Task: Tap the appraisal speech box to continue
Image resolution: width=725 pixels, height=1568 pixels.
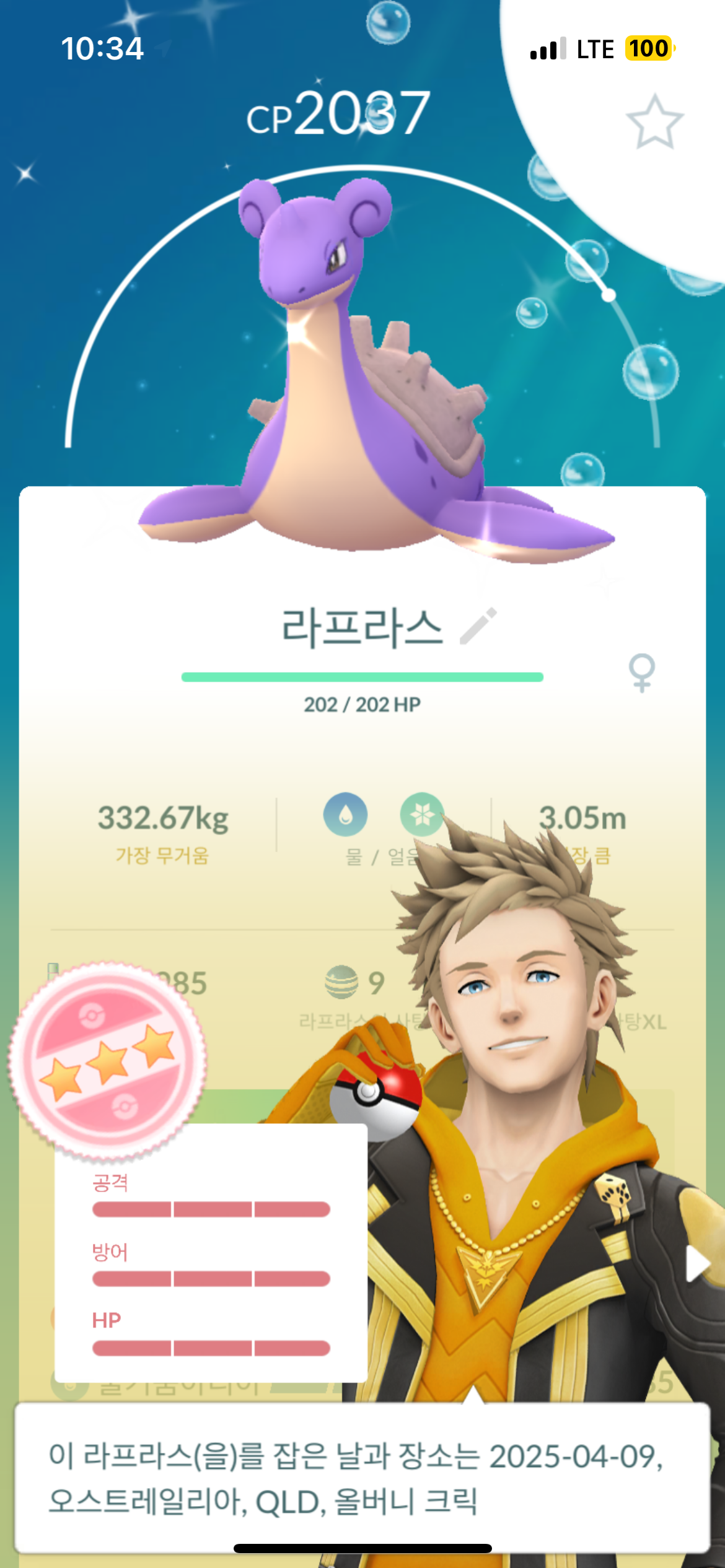Action: [362, 1476]
